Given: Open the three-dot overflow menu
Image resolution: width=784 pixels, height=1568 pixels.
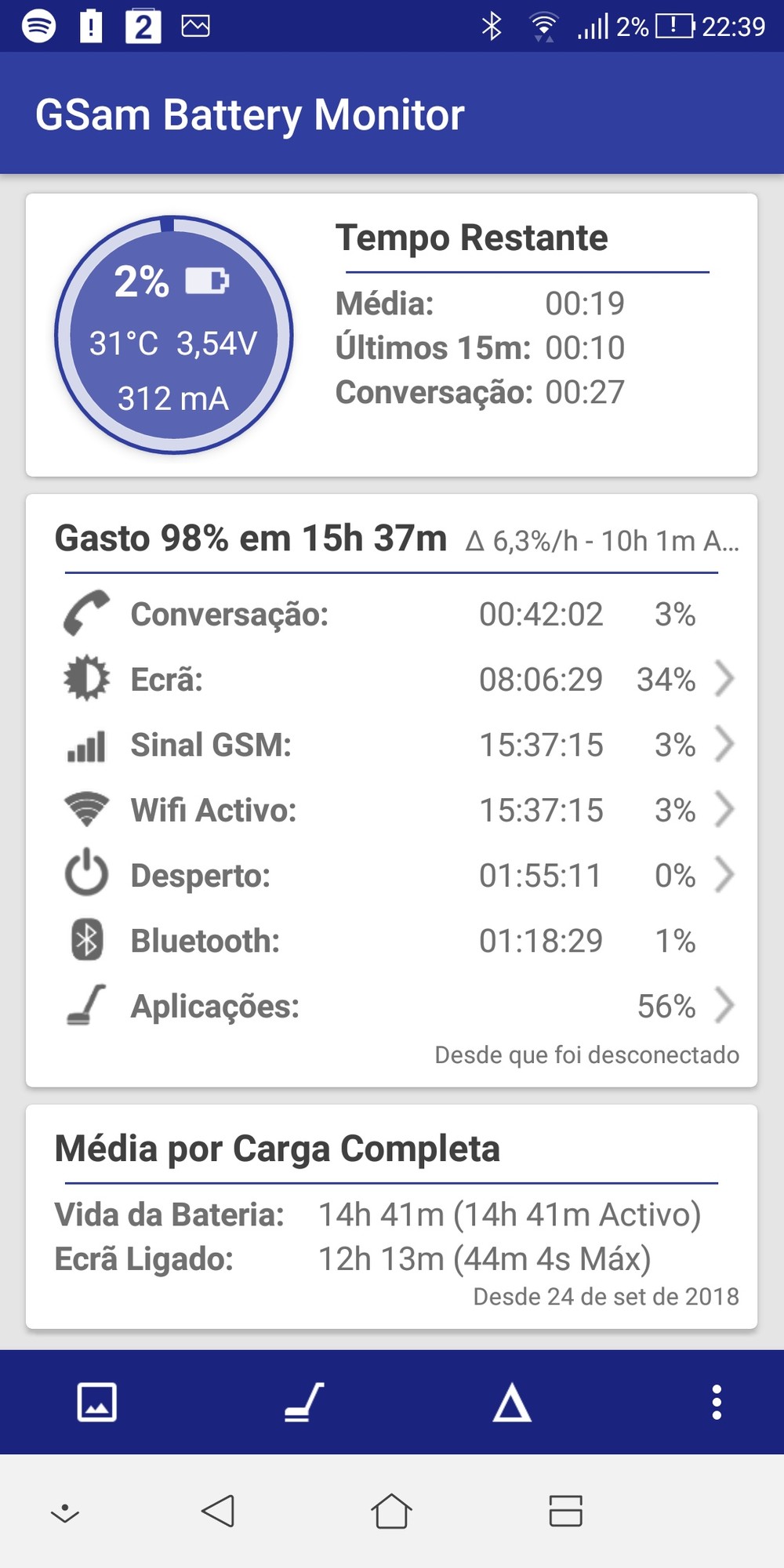Looking at the screenshot, I should click(x=716, y=1402).
